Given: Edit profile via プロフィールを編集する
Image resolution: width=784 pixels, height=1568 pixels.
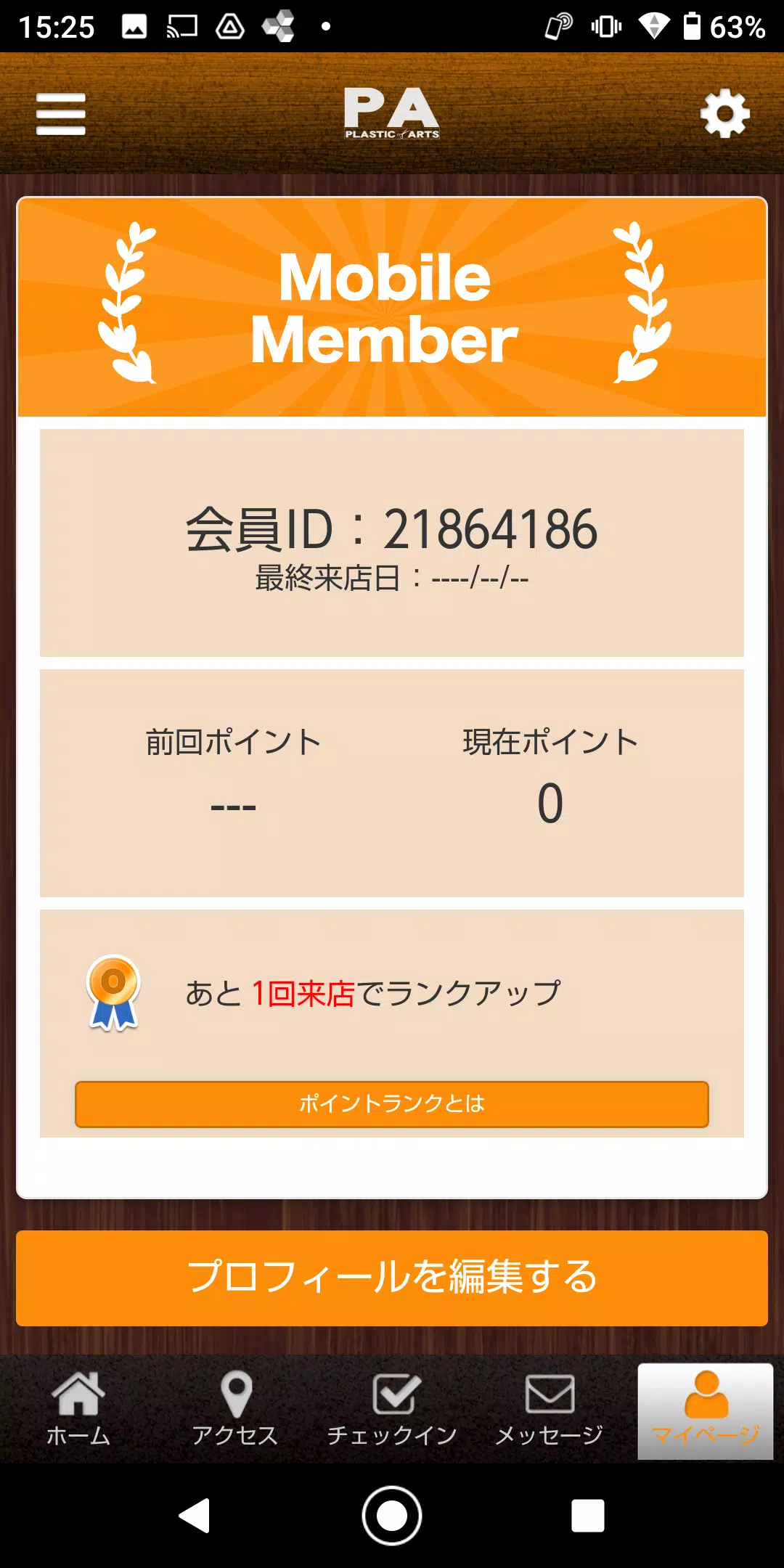Looking at the screenshot, I should coord(392,1278).
